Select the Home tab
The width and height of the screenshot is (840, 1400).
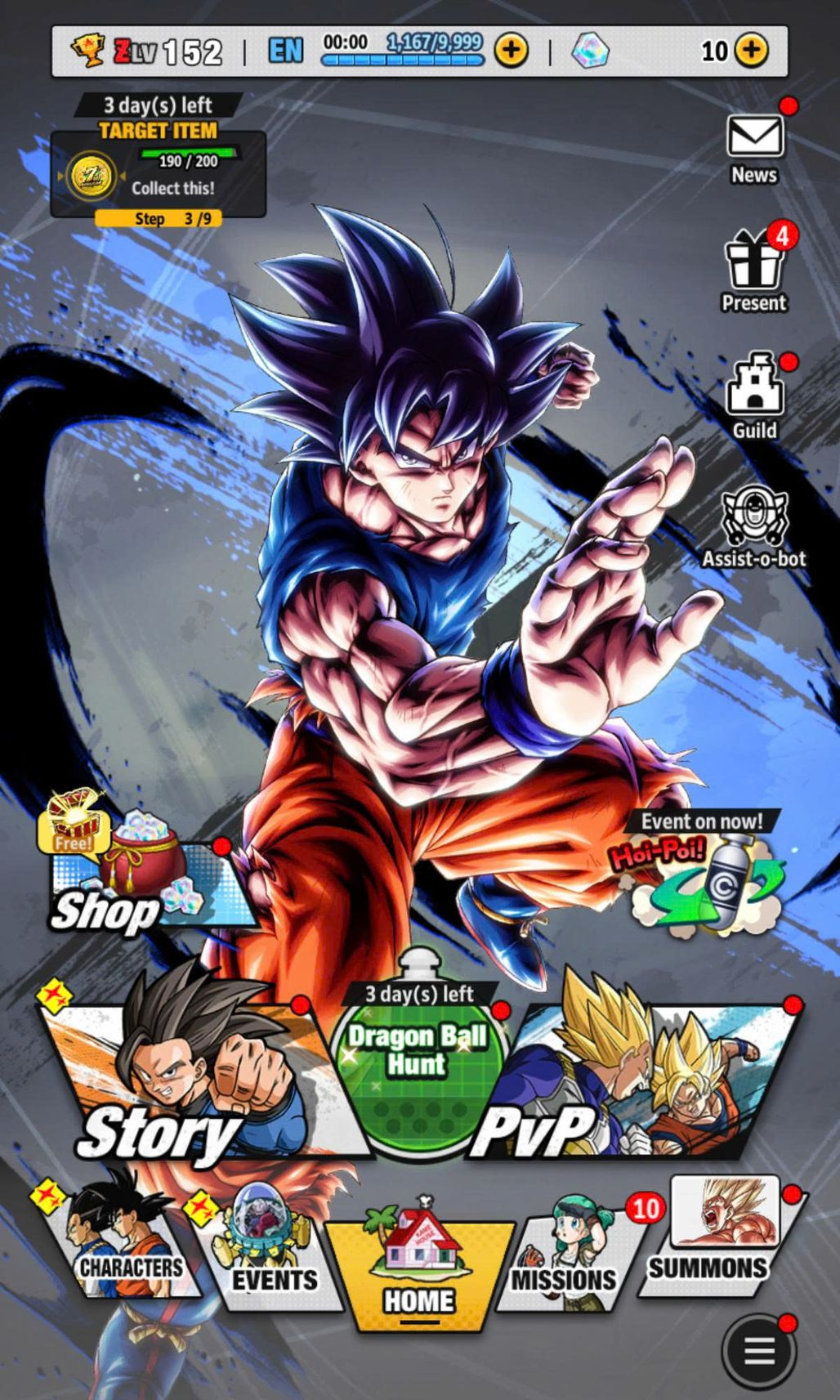tap(419, 1263)
